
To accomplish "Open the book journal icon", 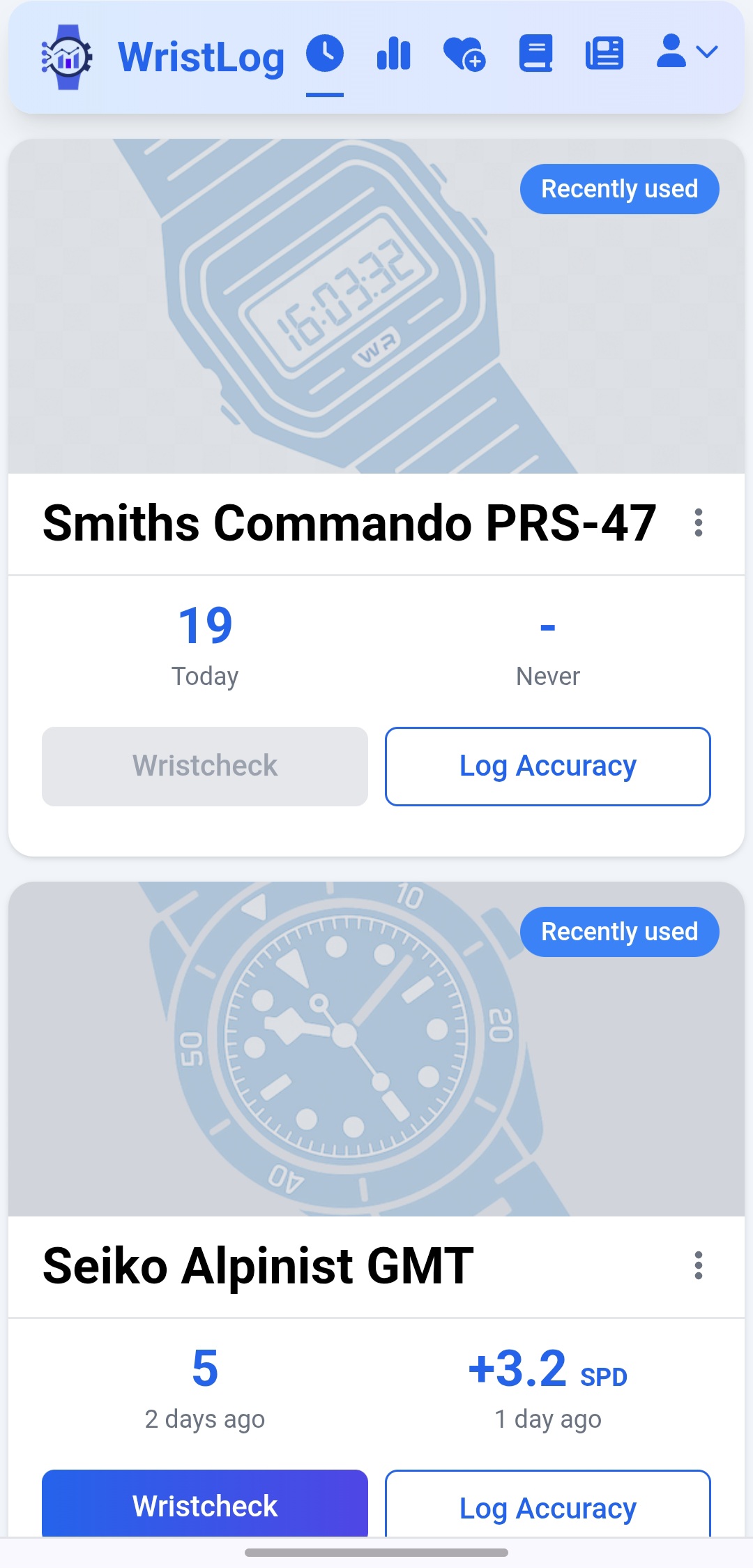I will tap(535, 54).
